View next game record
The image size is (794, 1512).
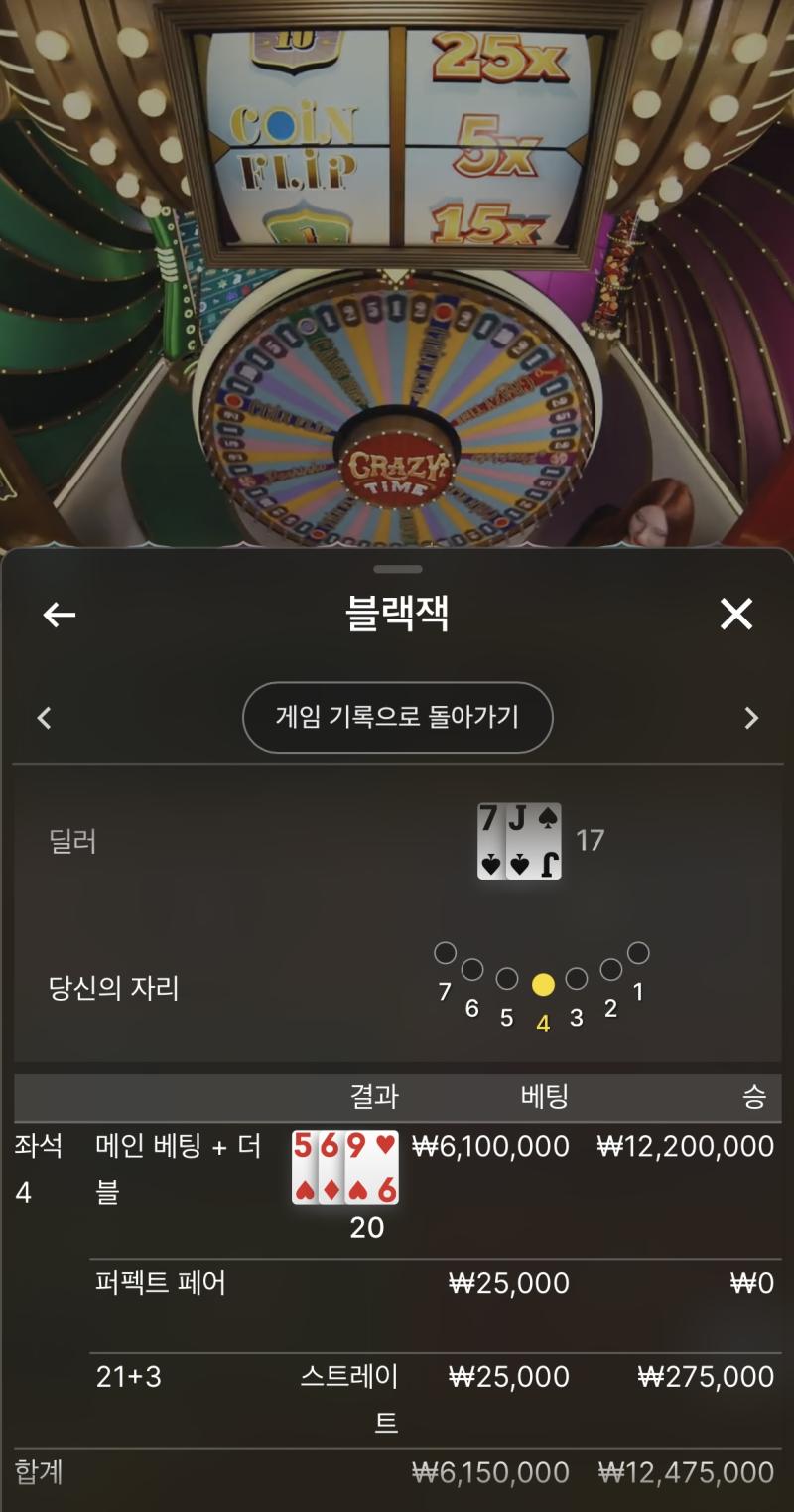(751, 718)
